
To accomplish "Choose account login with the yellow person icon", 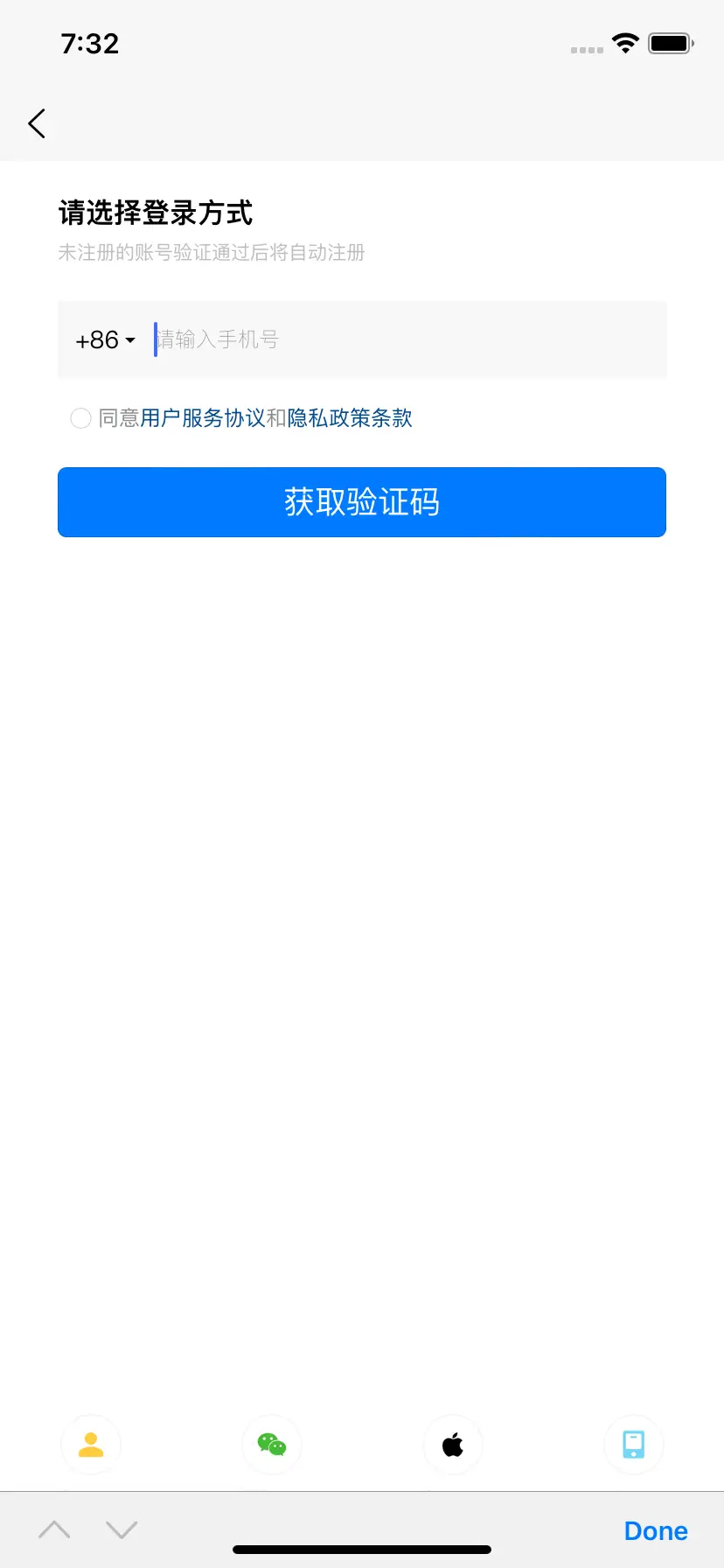I will click(91, 1445).
